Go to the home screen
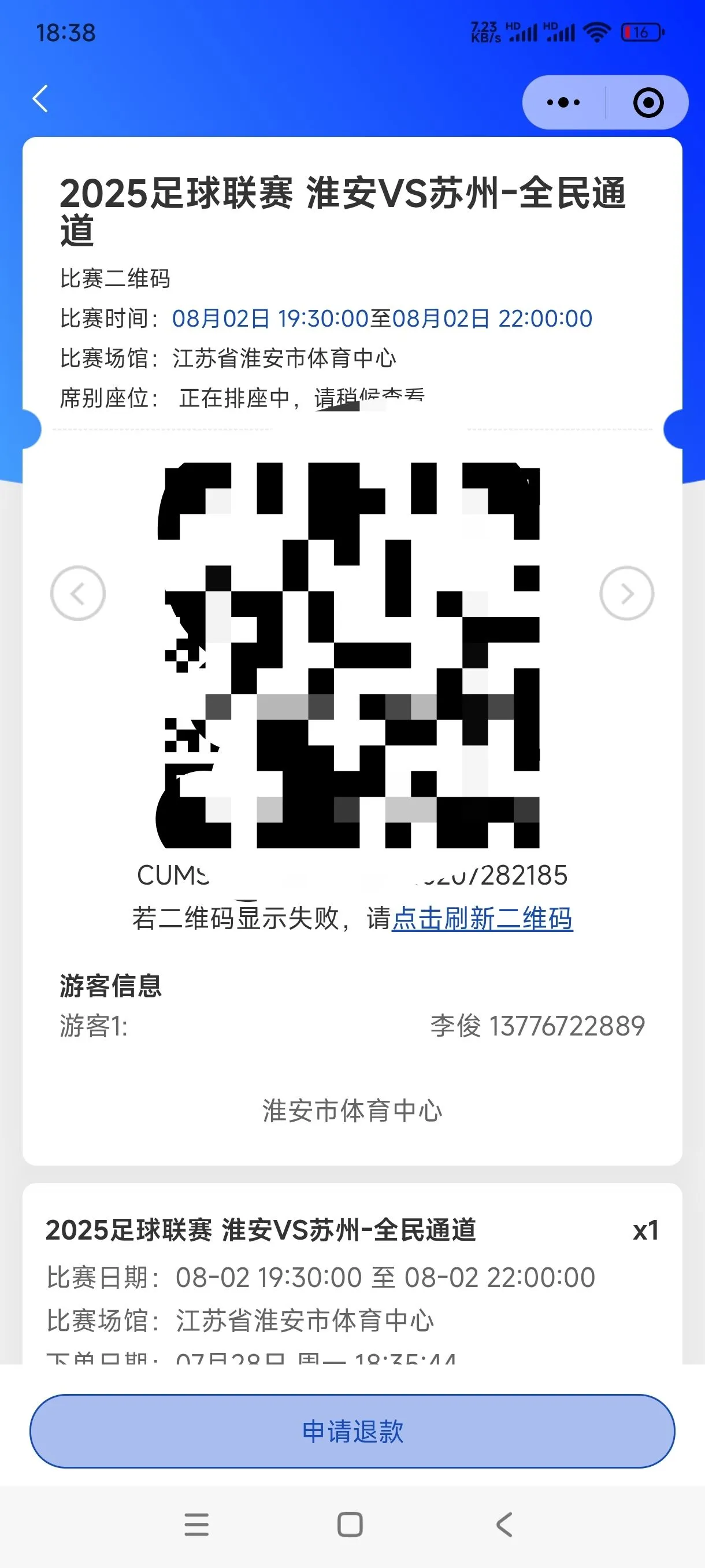 point(350,1525)
